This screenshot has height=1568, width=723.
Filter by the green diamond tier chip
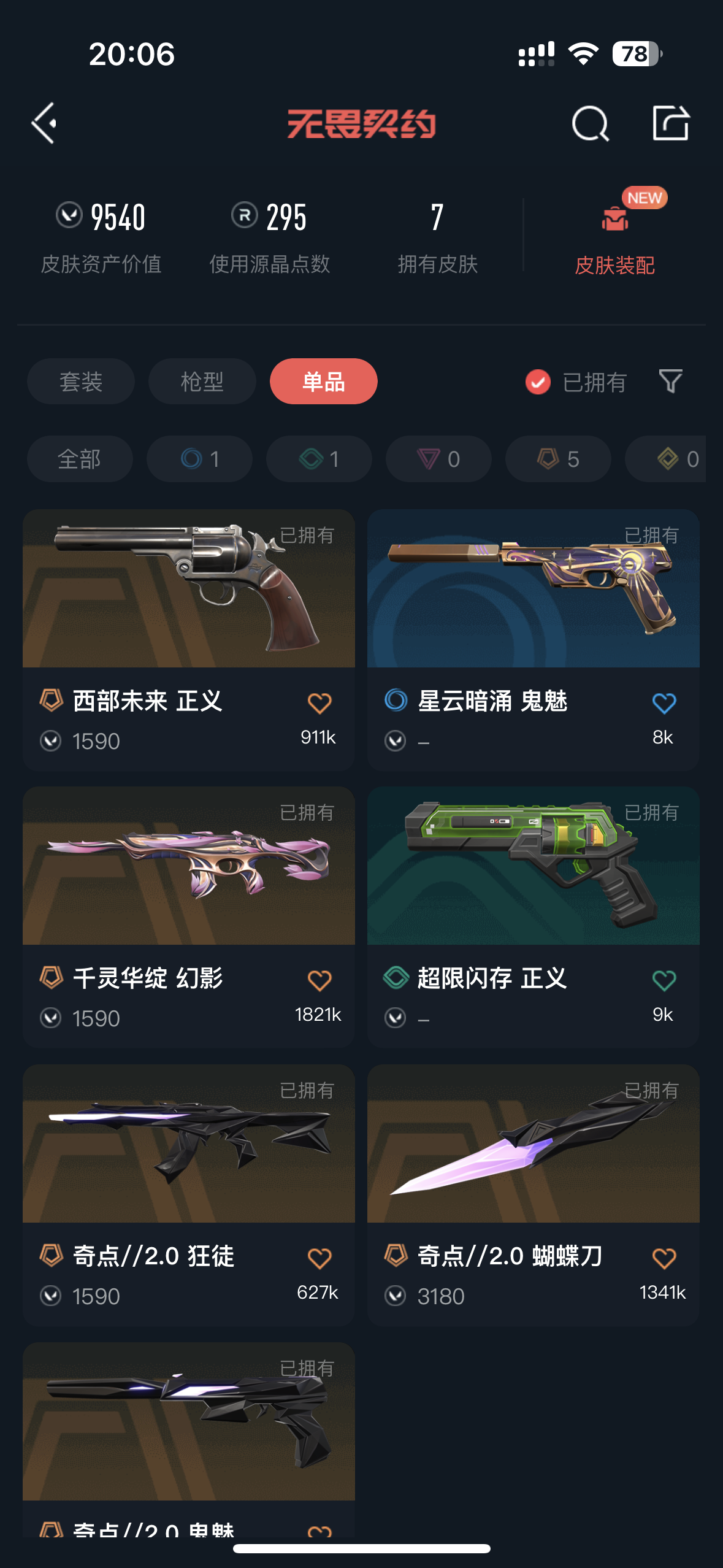319,459
